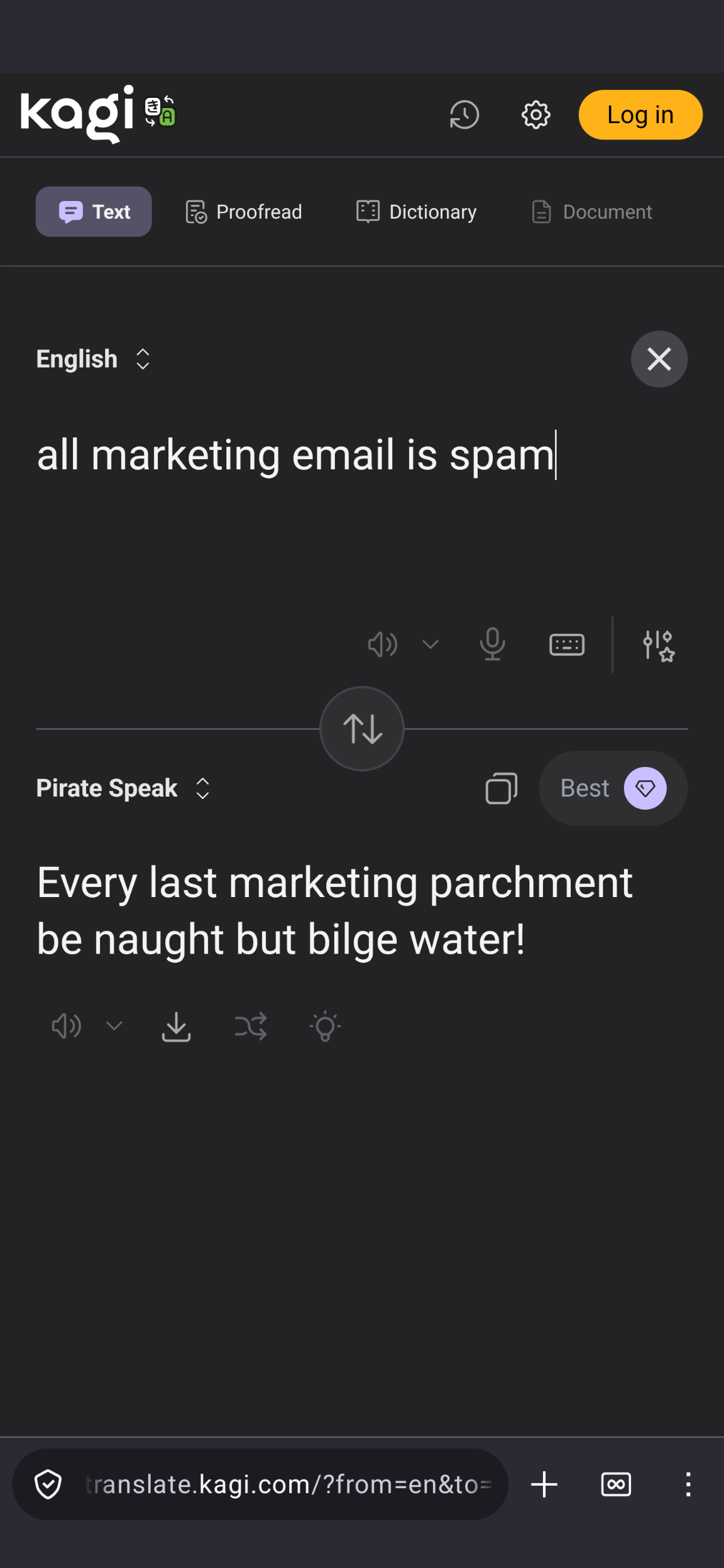
Task: Copy the translated text
Action: pos(502,788)
